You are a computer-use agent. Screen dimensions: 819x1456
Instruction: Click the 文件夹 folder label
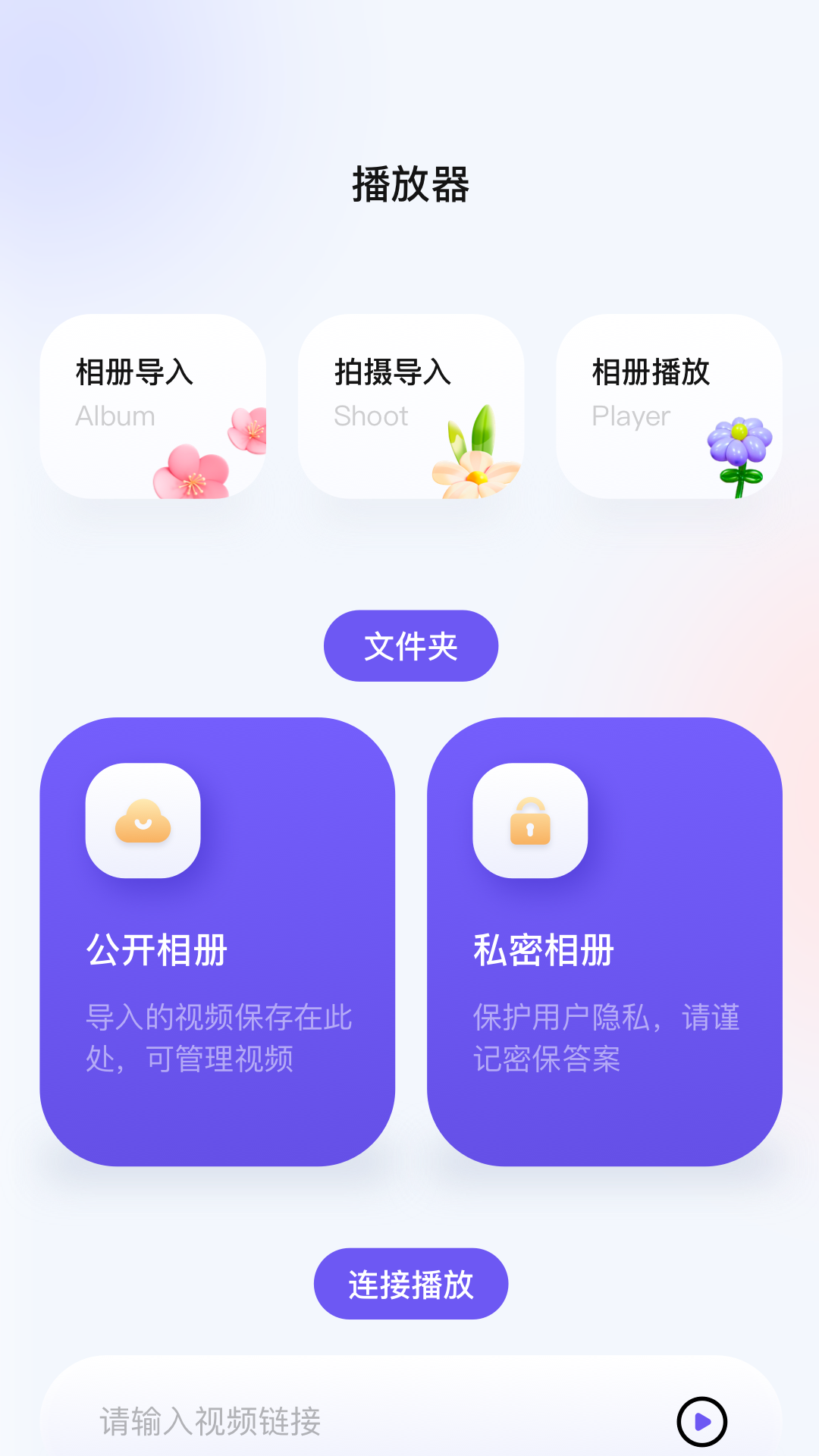(x=409, y=645)
